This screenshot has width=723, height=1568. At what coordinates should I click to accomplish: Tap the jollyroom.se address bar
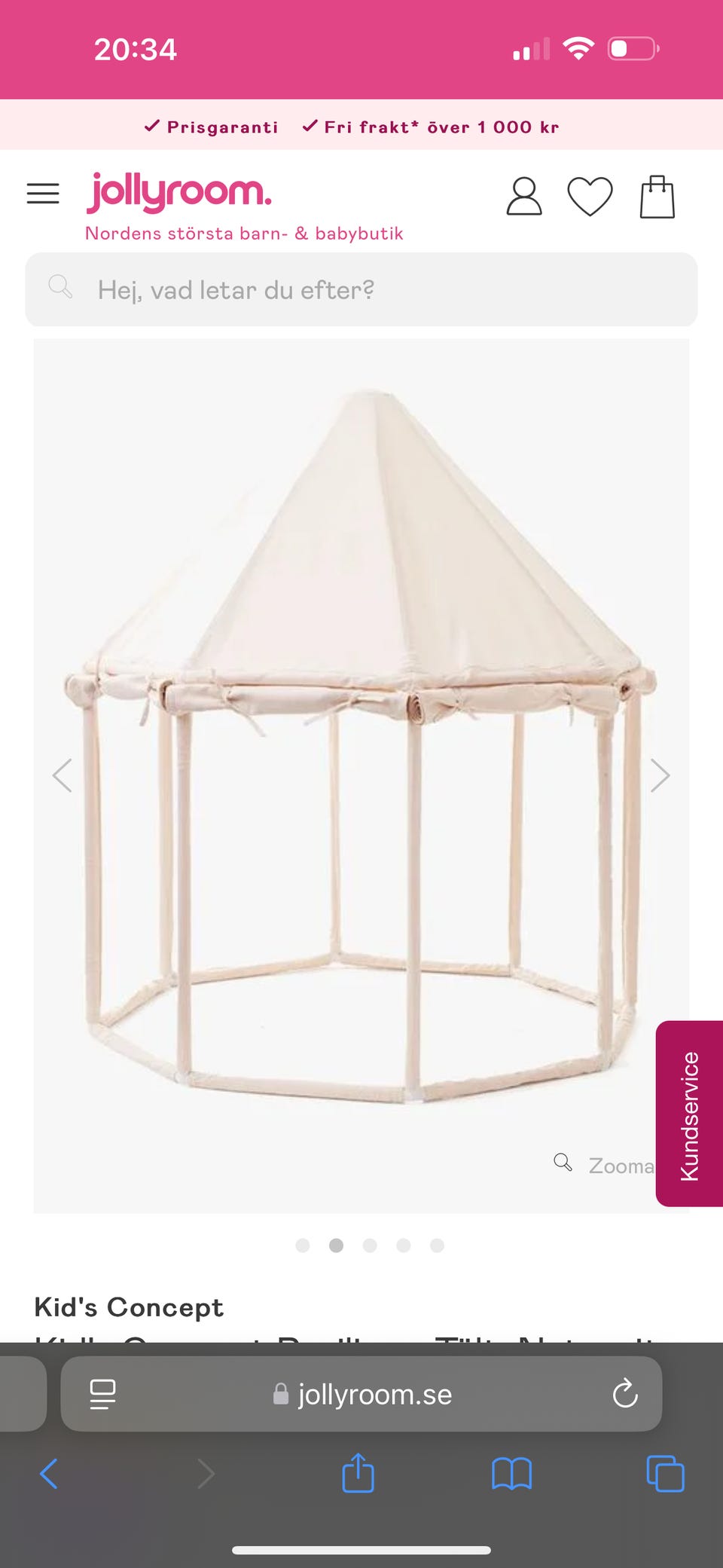[x=363, y=1394]
